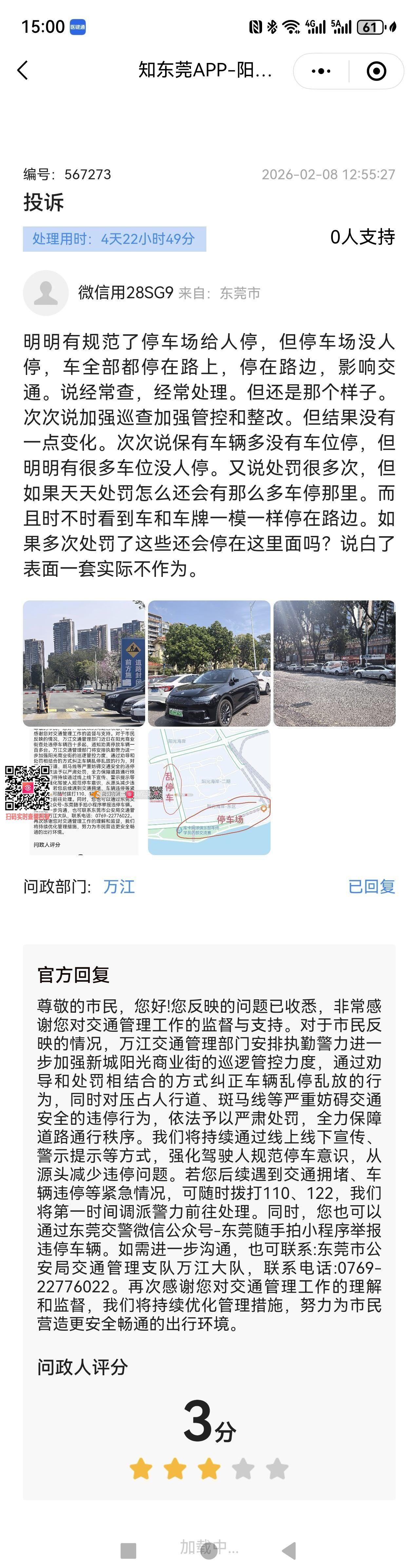Open the street with parked cars photo

click(x=334, y=663)
